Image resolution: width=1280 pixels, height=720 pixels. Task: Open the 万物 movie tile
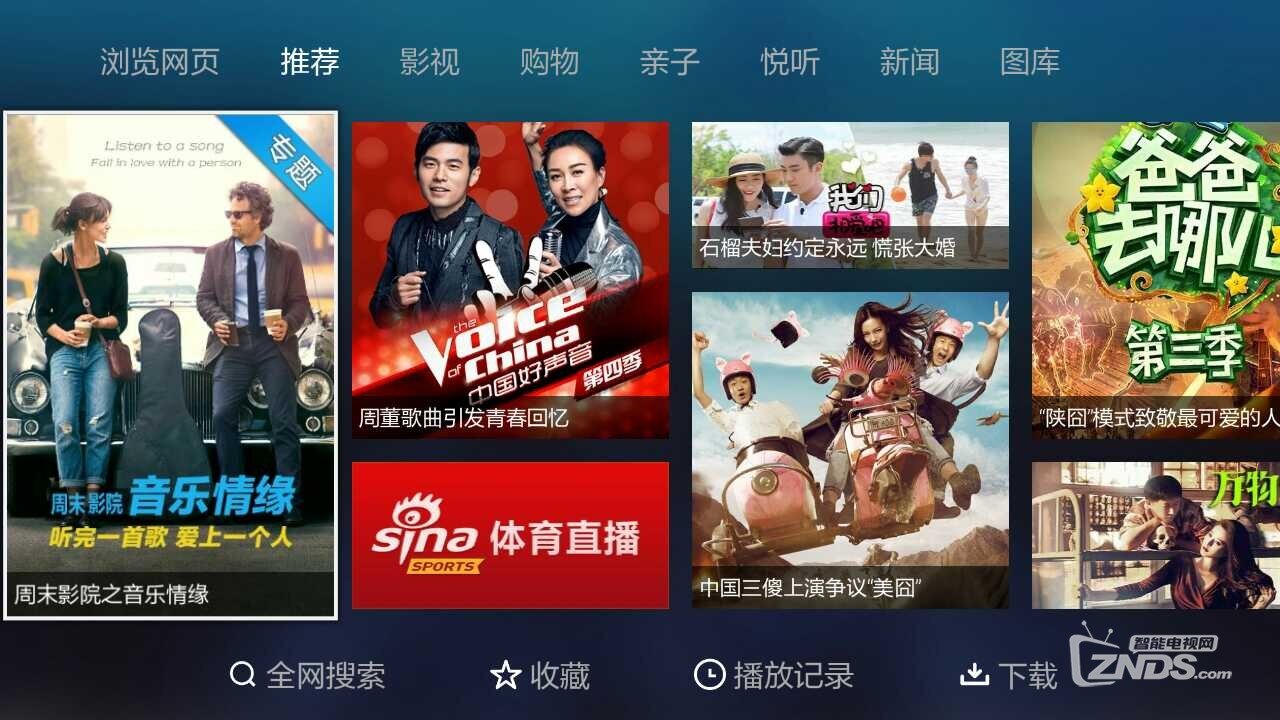click(1156, 535)
